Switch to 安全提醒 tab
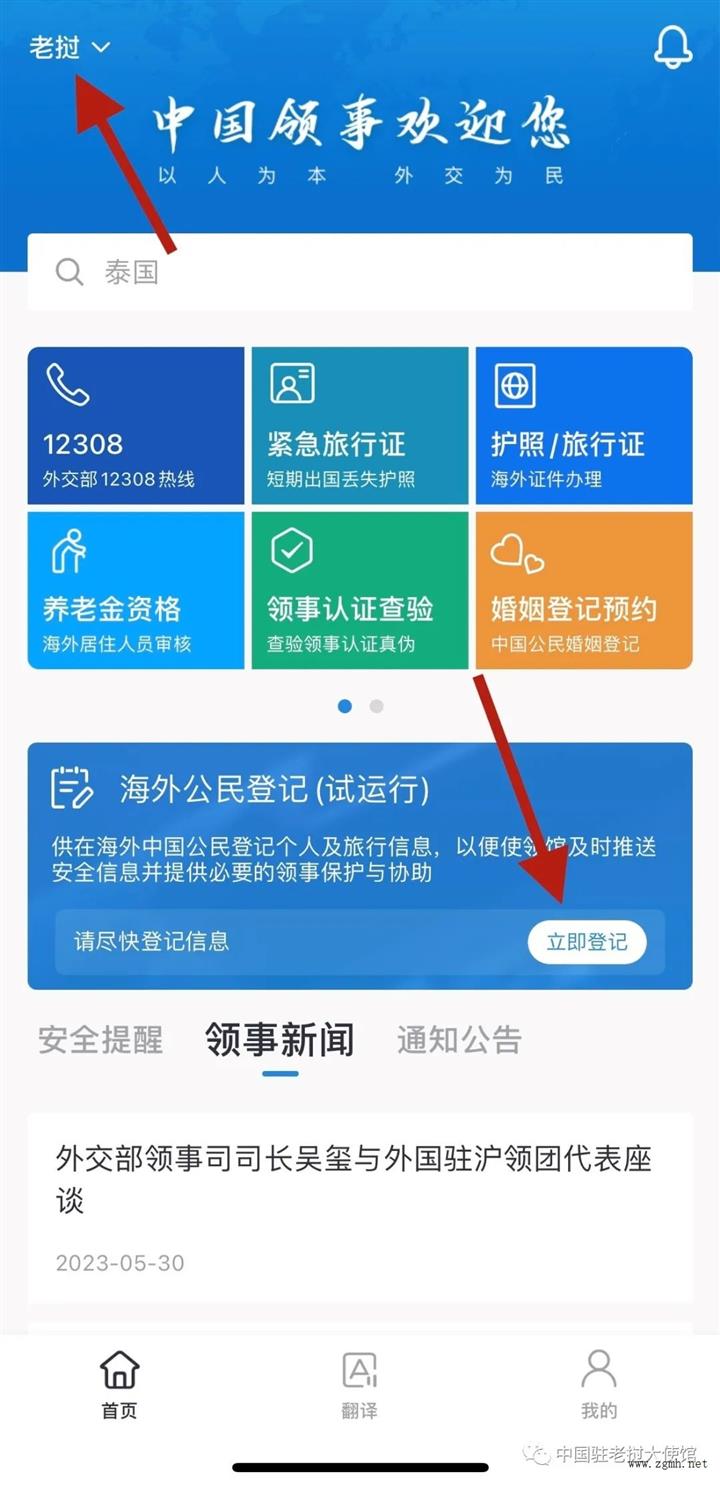The height and width of the screenshot is (1486, 720). pyautogui.click(x=100, y=1040)
